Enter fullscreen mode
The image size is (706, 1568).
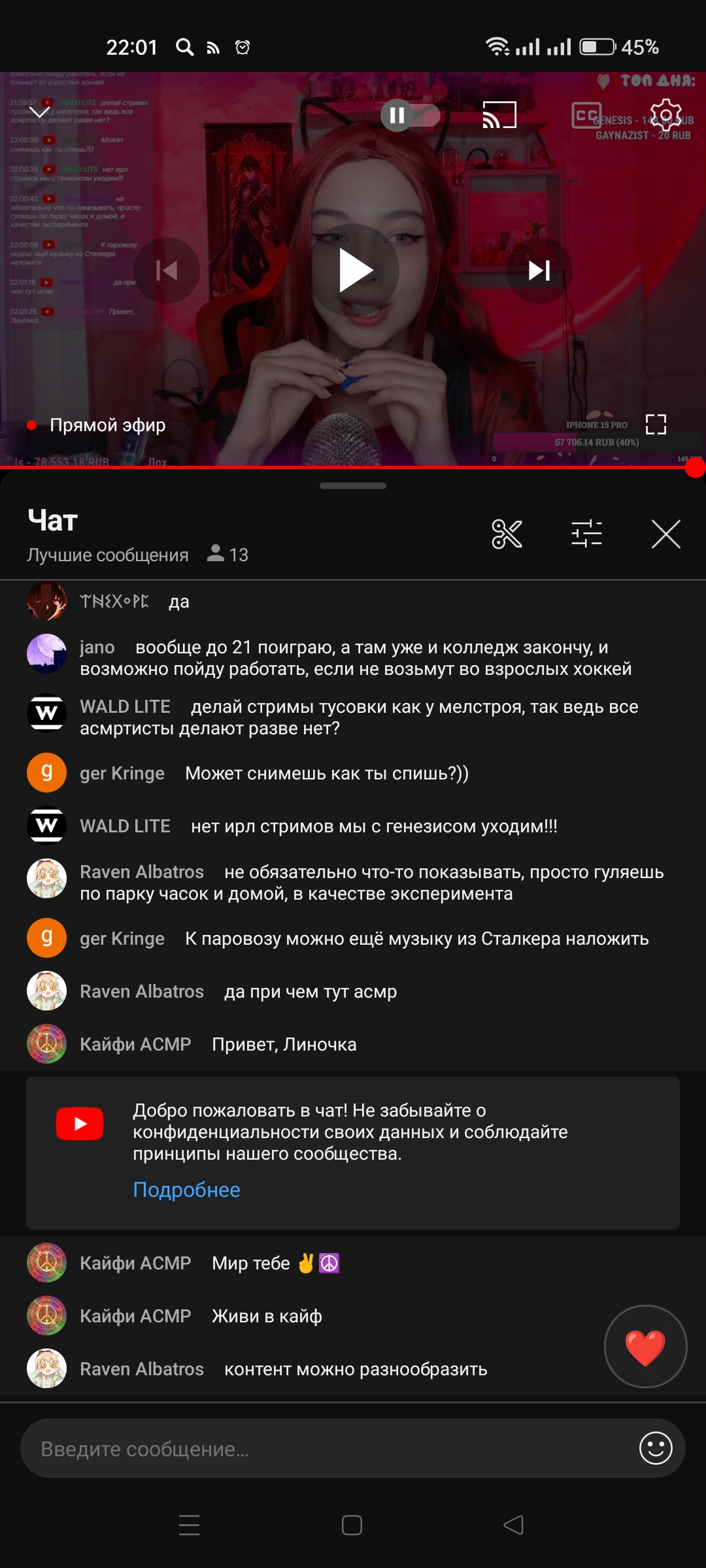pyautogui.click(x=656, y=425)
